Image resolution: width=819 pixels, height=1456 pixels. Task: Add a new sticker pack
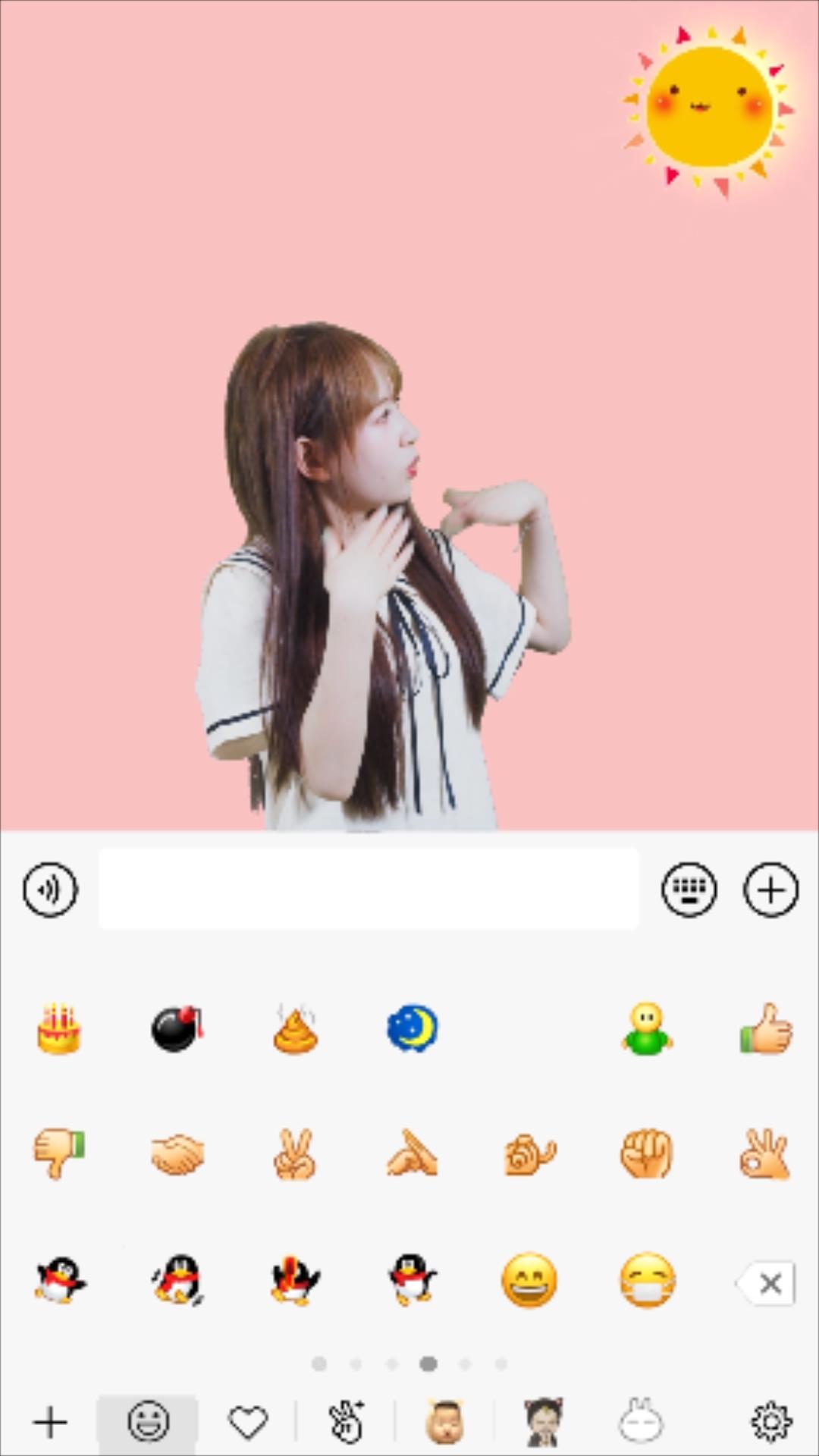[x=50, y=1422]
